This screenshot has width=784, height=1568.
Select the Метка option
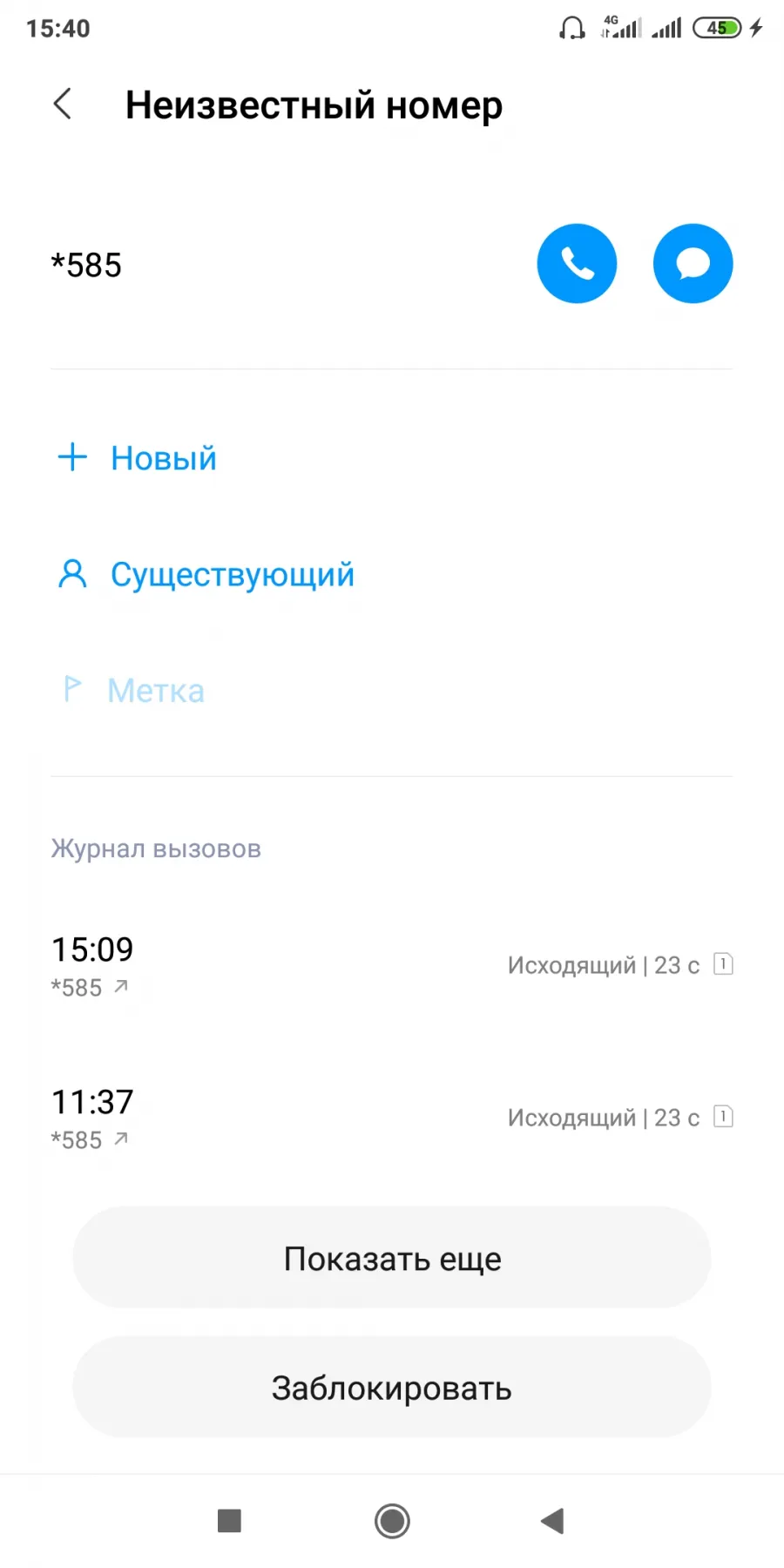(134, 690)
